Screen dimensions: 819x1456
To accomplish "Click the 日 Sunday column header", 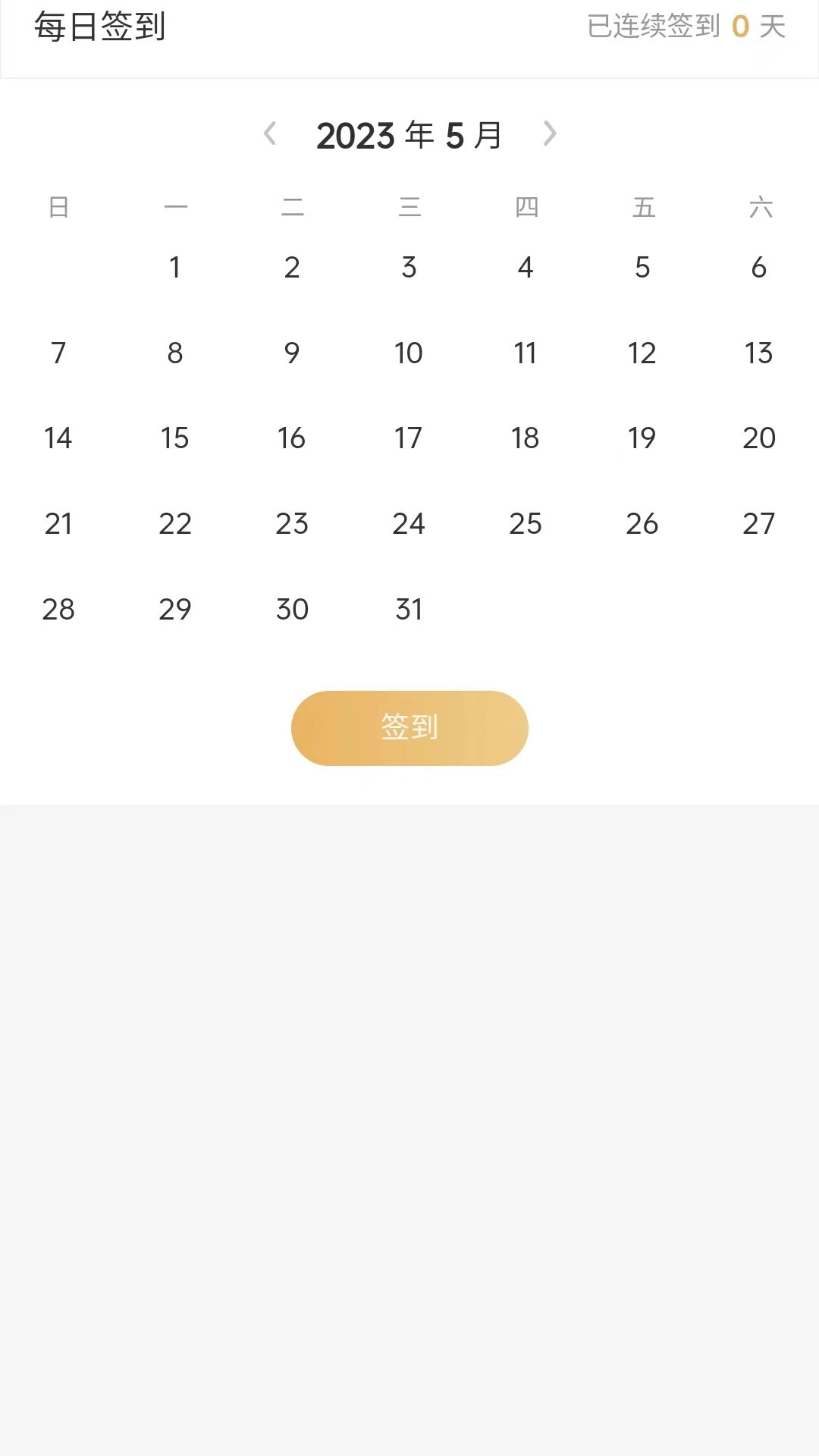I will (58, 206).
